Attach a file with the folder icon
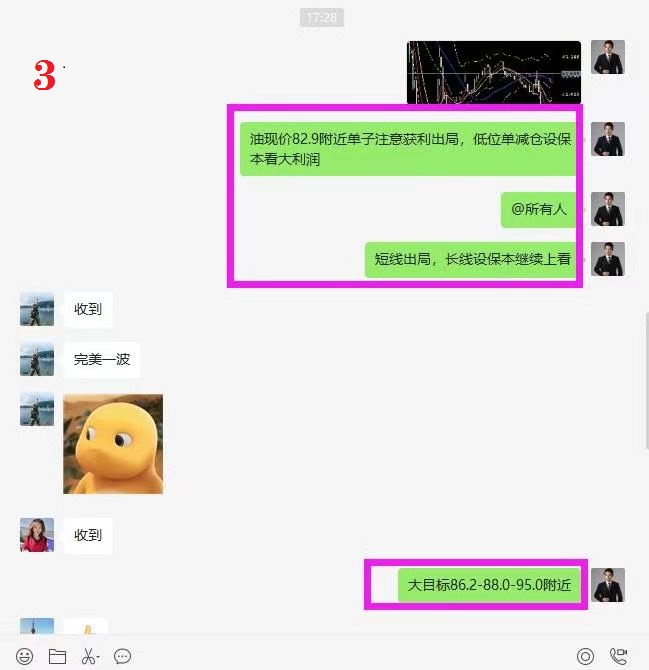This screenshot has height=670, width=649. 57,657
